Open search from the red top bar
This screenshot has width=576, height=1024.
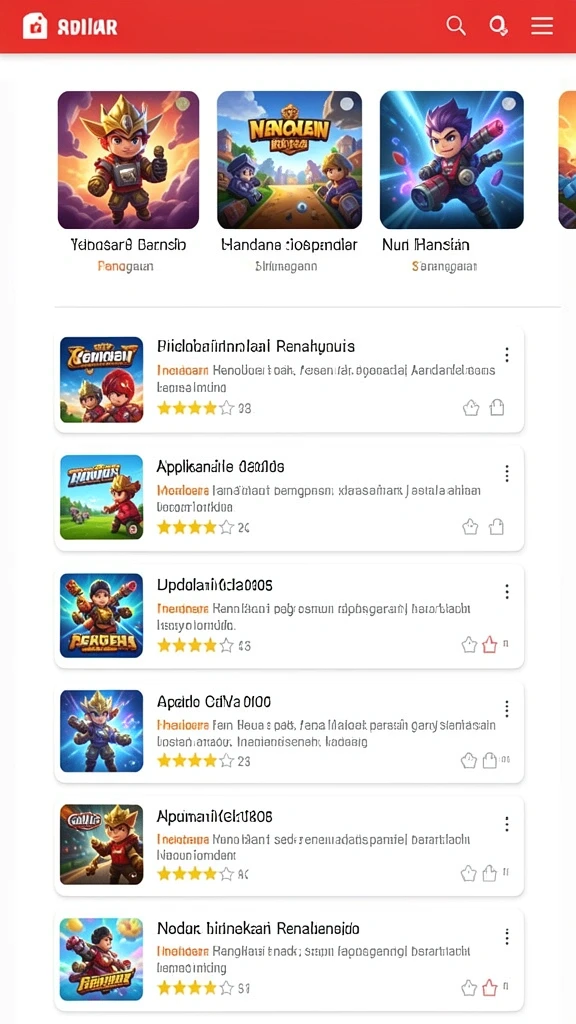(456, 26)
